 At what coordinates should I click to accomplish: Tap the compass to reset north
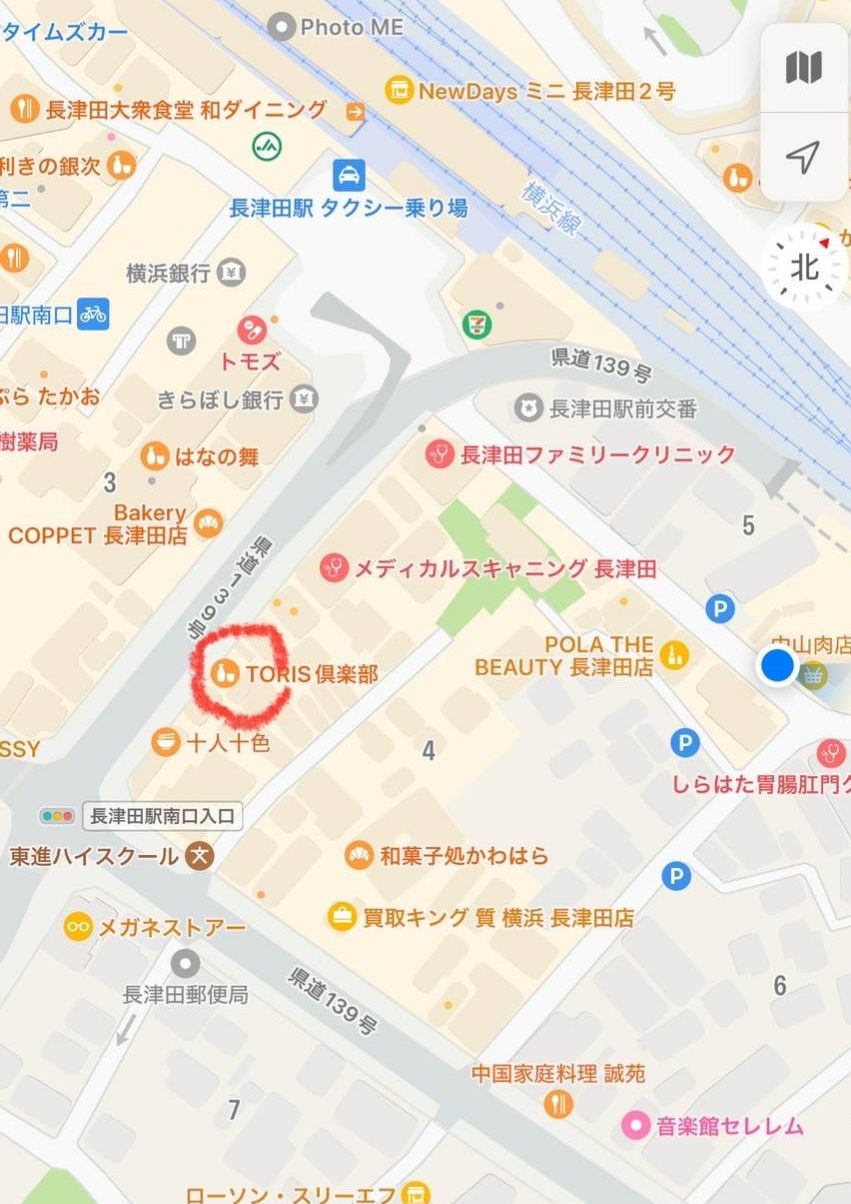[x=804, y=266]
